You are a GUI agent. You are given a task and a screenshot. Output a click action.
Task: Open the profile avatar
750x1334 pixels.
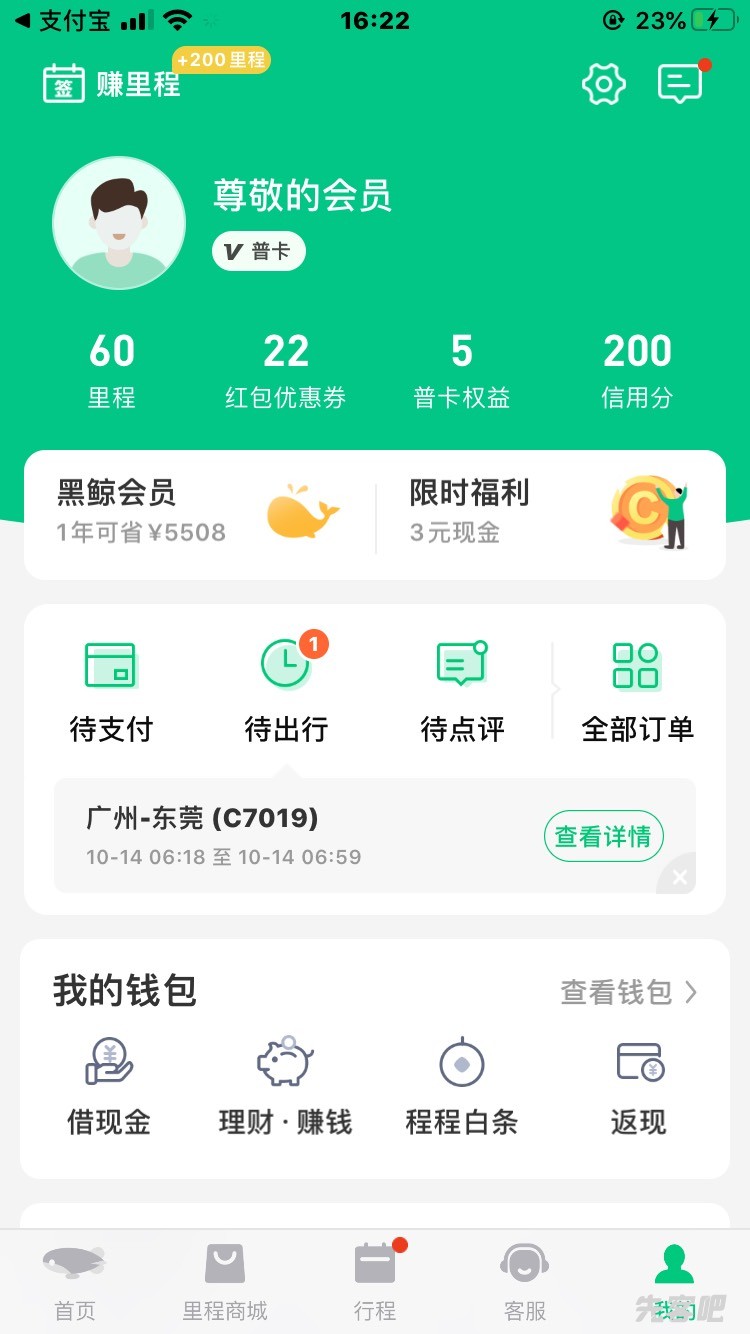(x=119, y=223)
